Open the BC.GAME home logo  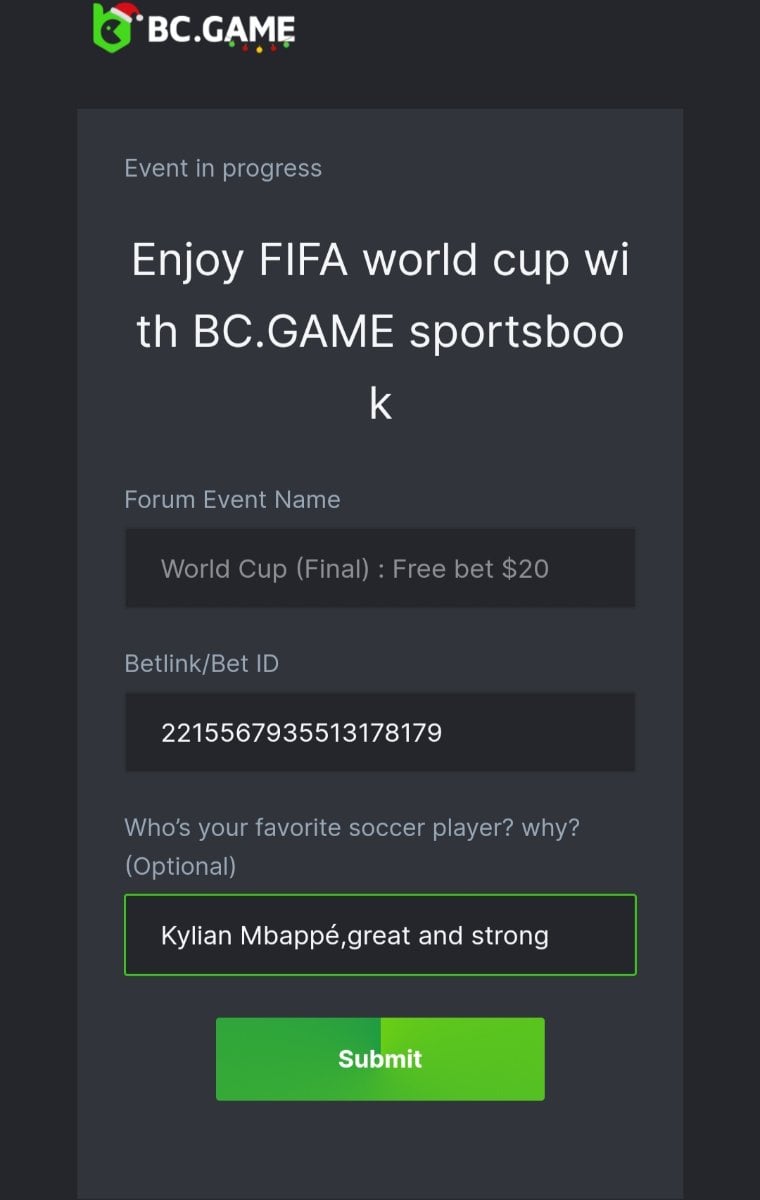point(193,28)
